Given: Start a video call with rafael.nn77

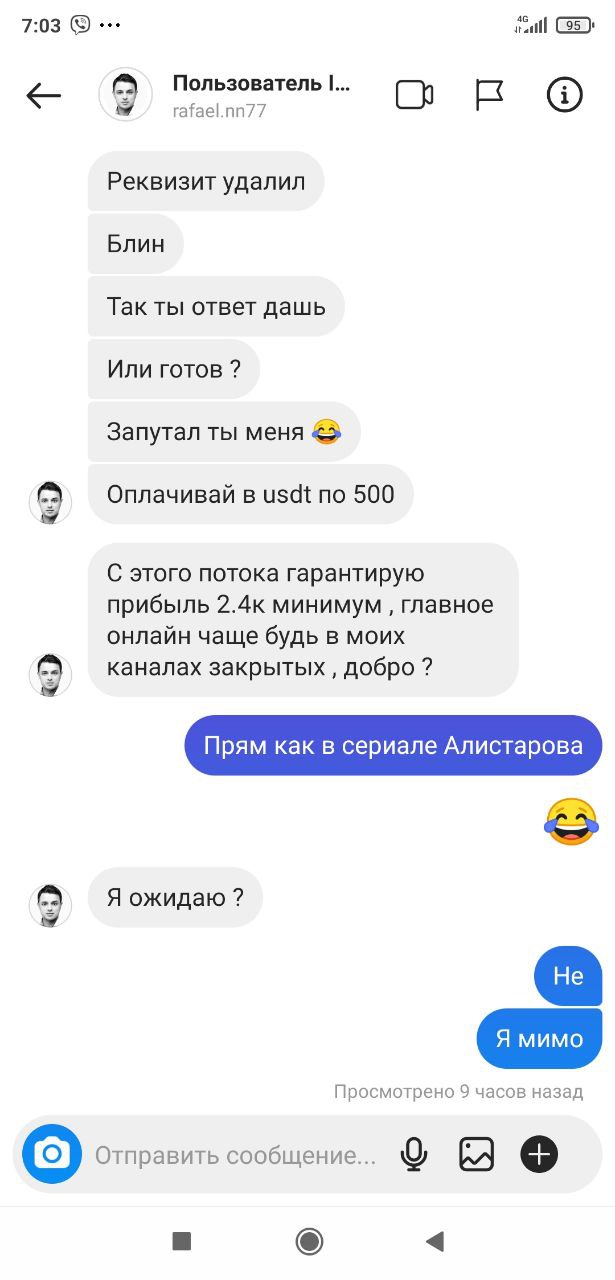Looking at the screenshot, I should (x=414, y=96).
